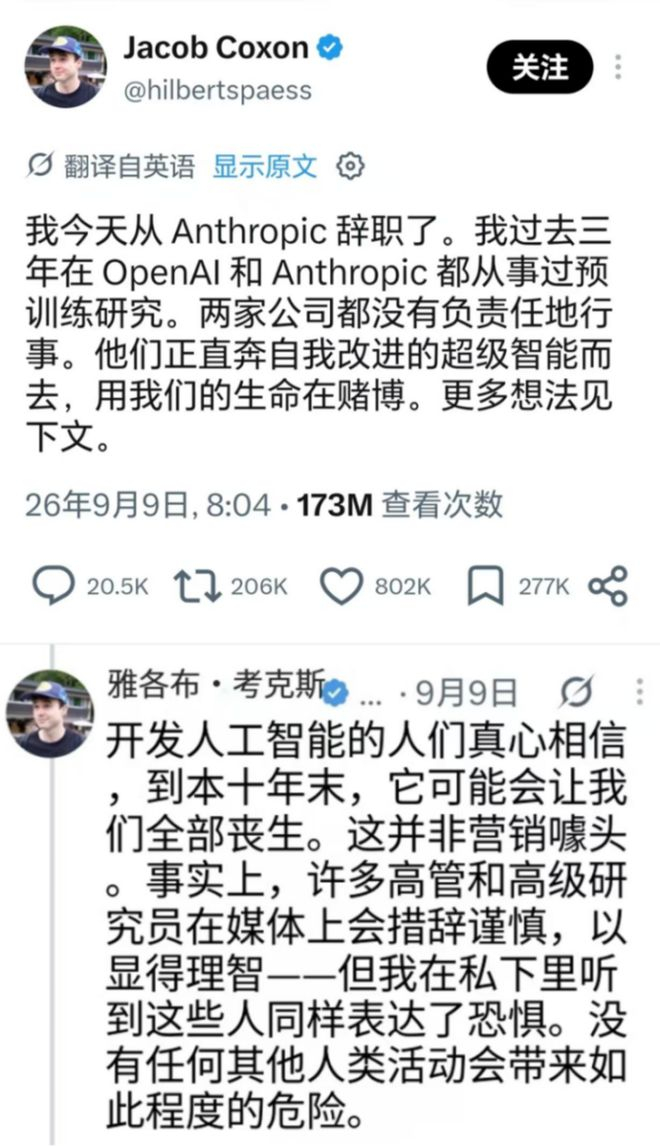Like the post with 802K likes
Screen dimensions: 660x1146
coord(342,586)
